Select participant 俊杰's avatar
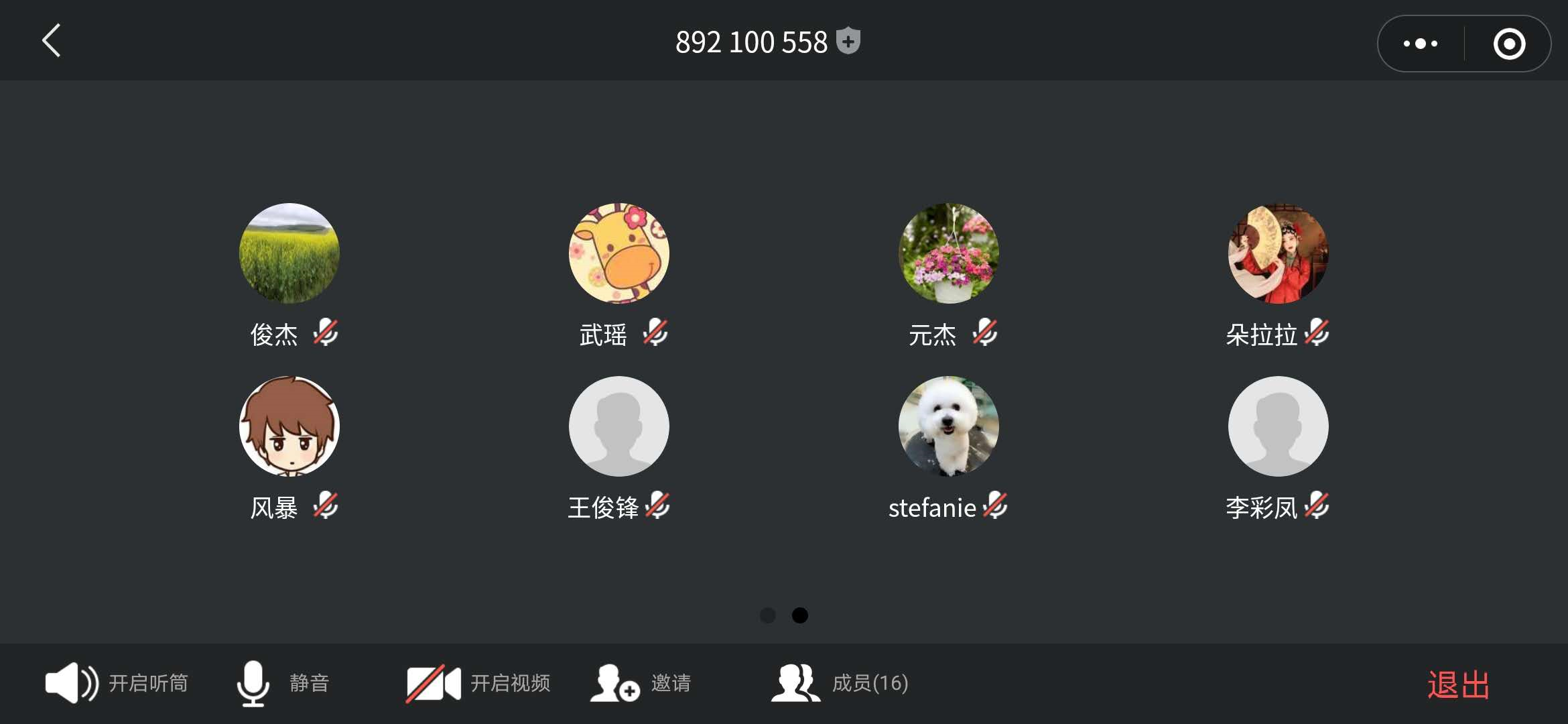The height and width of the screenshot is (724, 1568). pyautogui.click(x=289, y=253)
